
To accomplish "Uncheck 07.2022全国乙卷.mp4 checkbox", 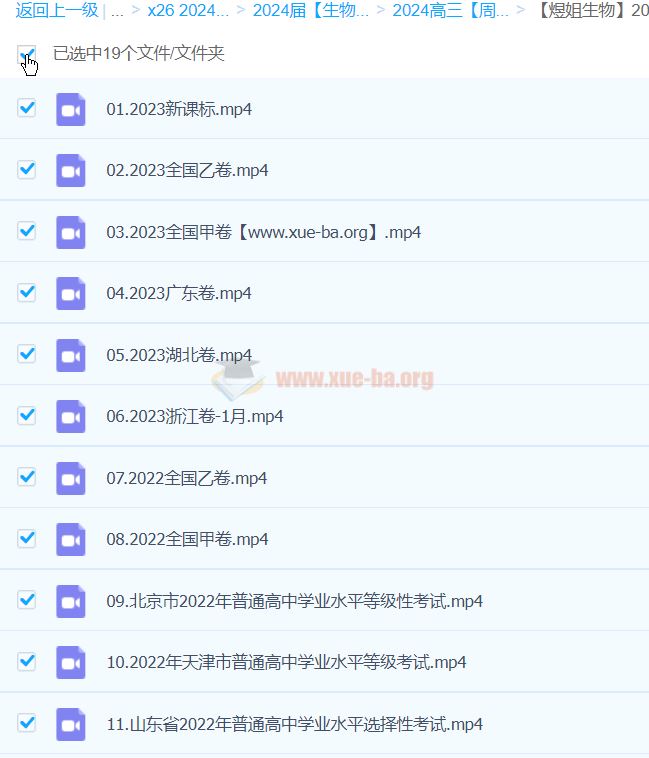I will pos(27,477).
